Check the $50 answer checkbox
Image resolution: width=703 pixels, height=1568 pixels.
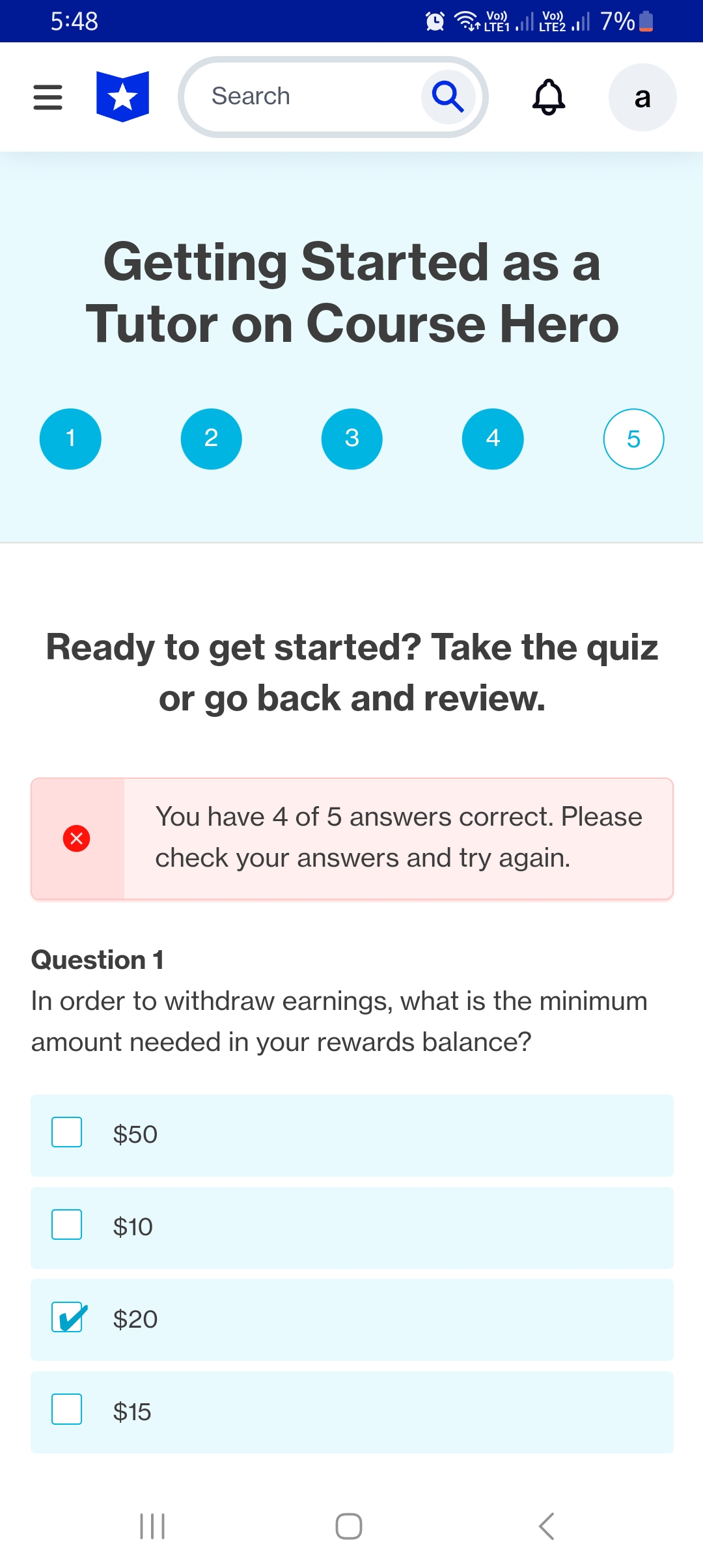coord(66,1134)
